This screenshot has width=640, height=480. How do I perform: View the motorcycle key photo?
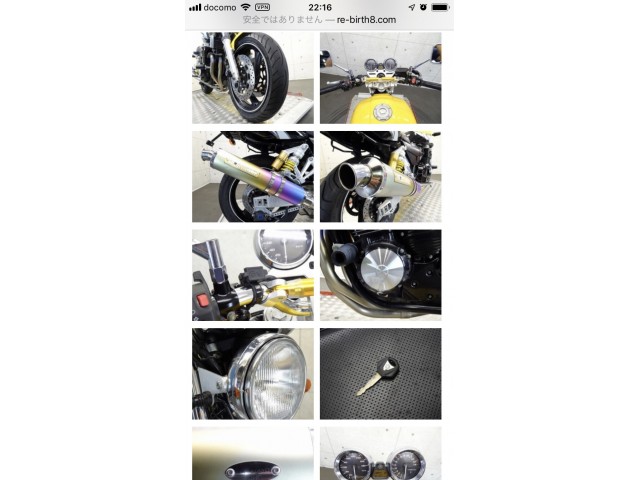click(380, 373)
